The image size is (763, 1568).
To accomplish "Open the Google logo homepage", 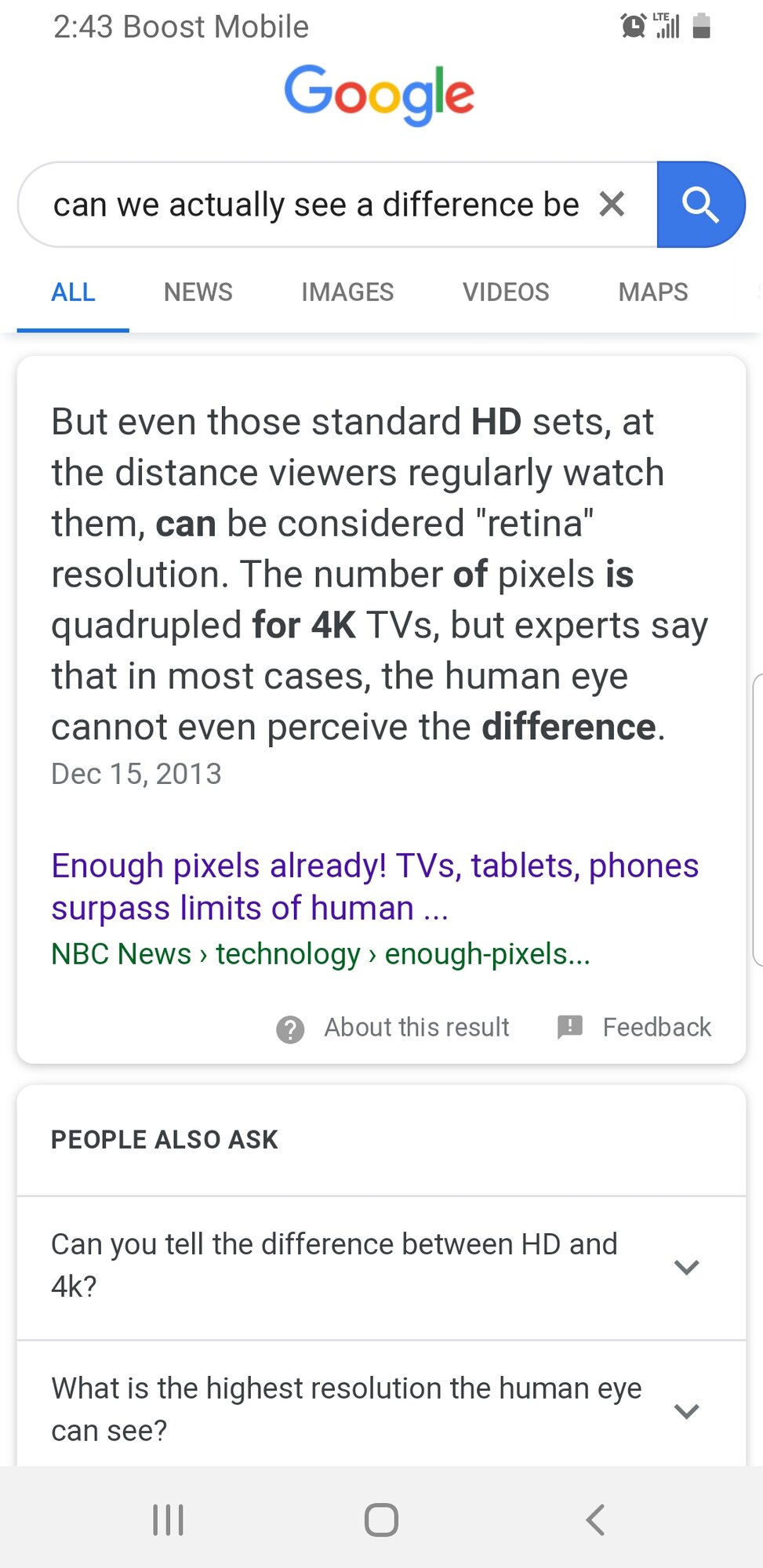I will click(380, 94).
